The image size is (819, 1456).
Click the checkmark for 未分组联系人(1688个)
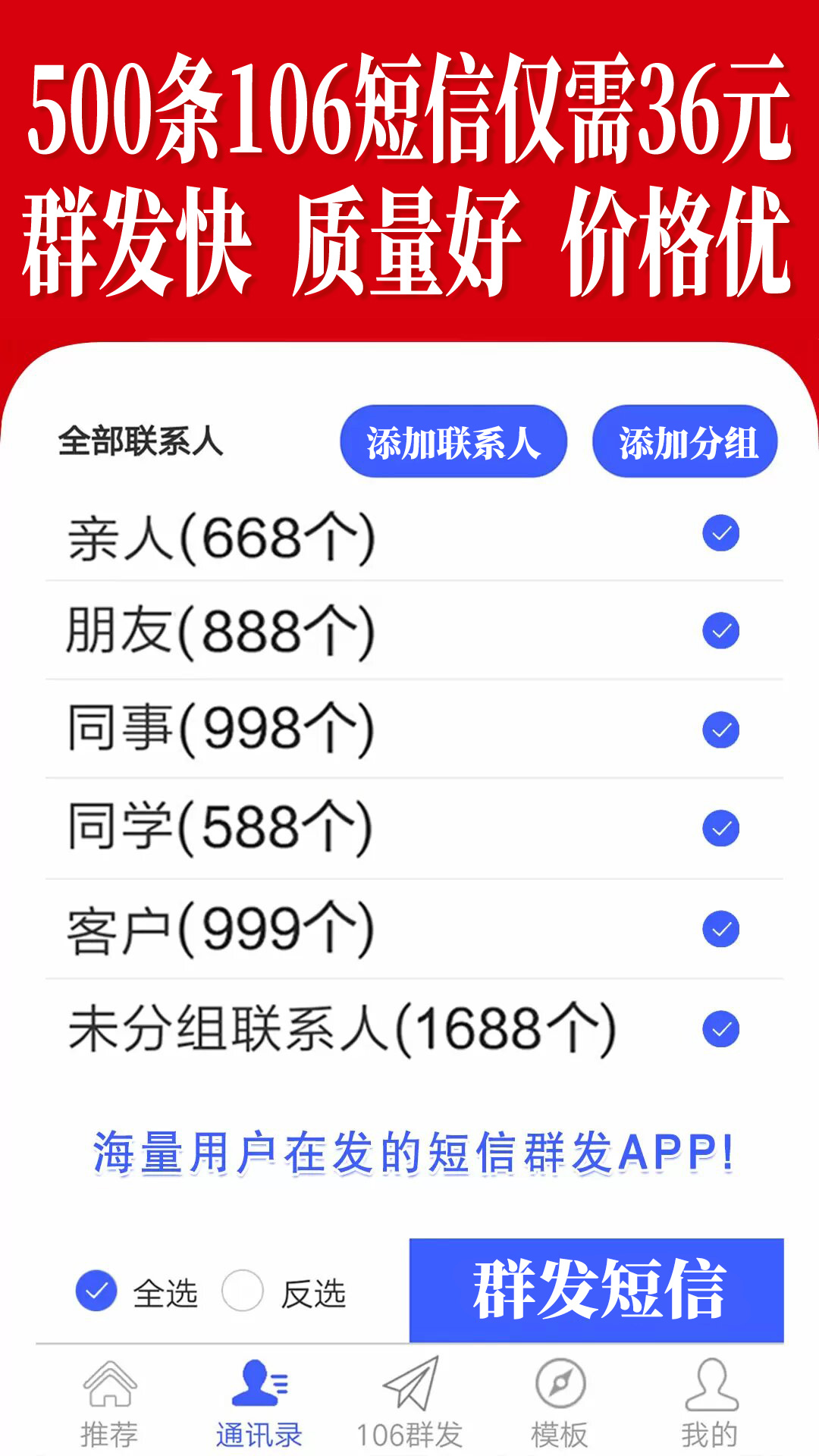coord(720,1028)
